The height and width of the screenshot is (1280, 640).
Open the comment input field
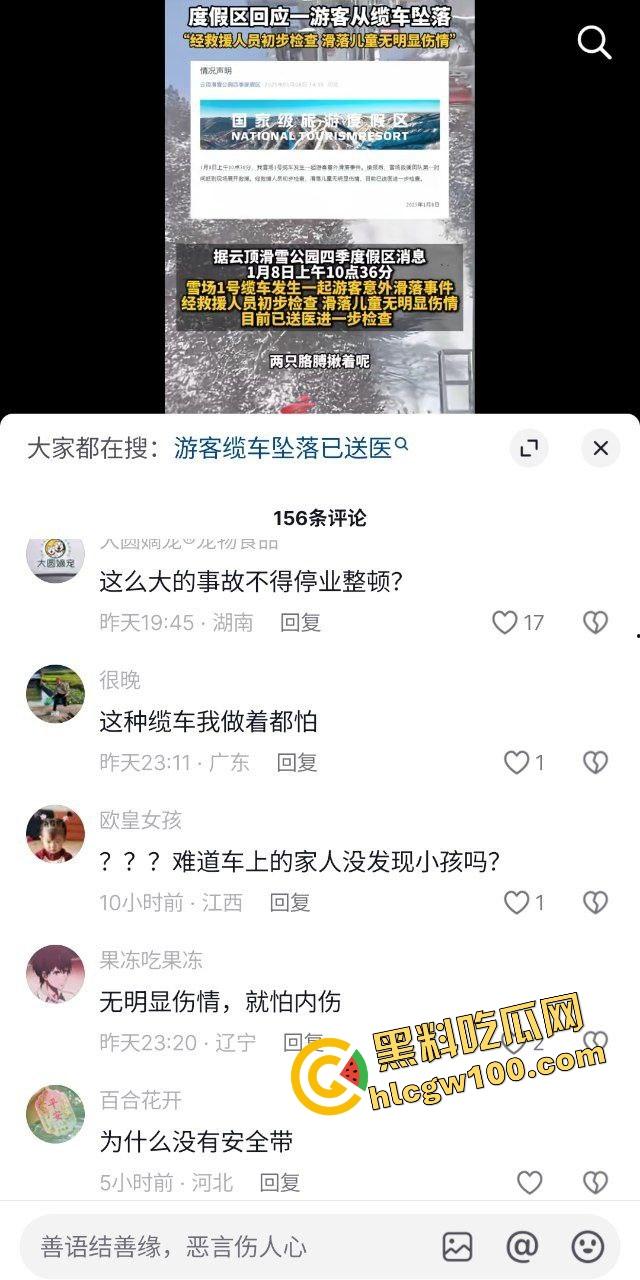(220, 1246)
